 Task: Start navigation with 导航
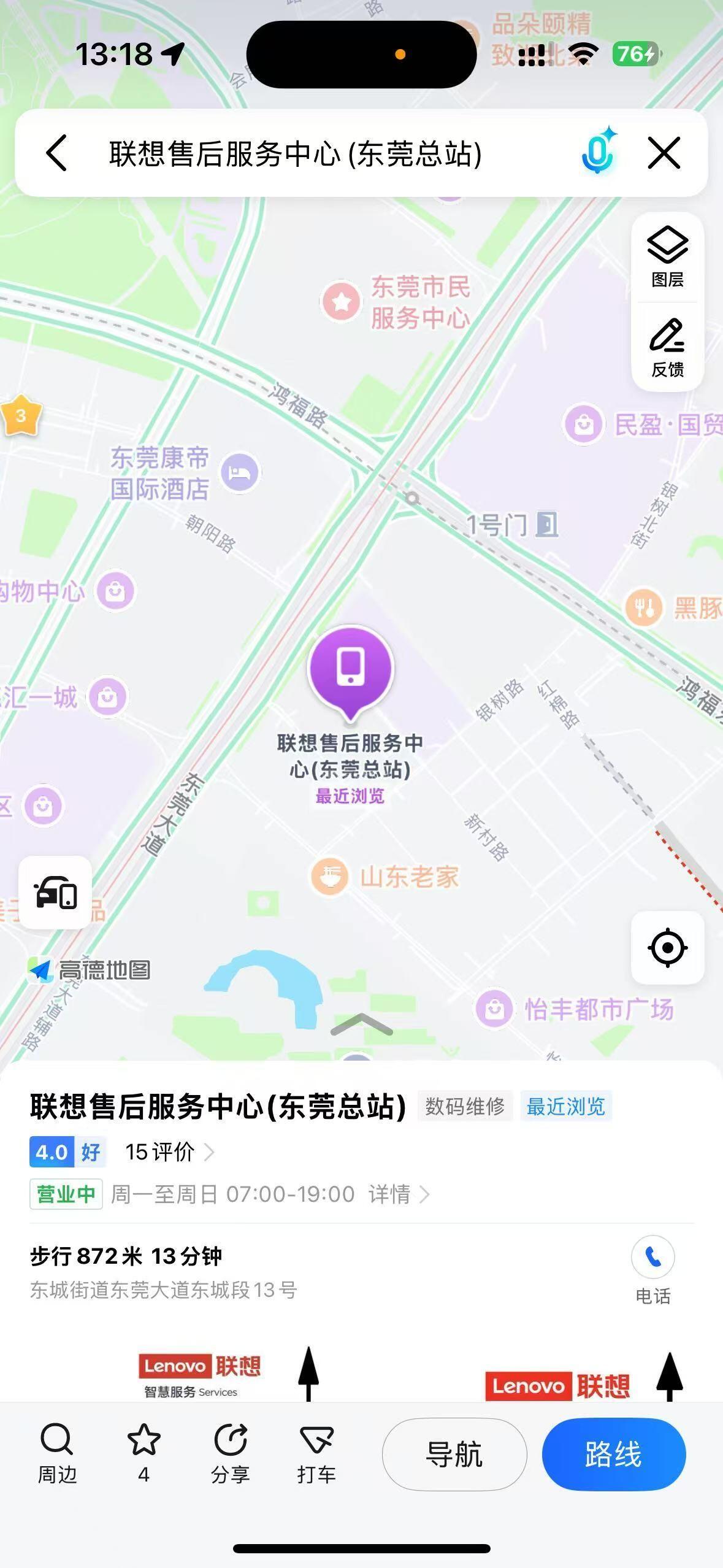pyautogui.click(x=454, y=1455)
